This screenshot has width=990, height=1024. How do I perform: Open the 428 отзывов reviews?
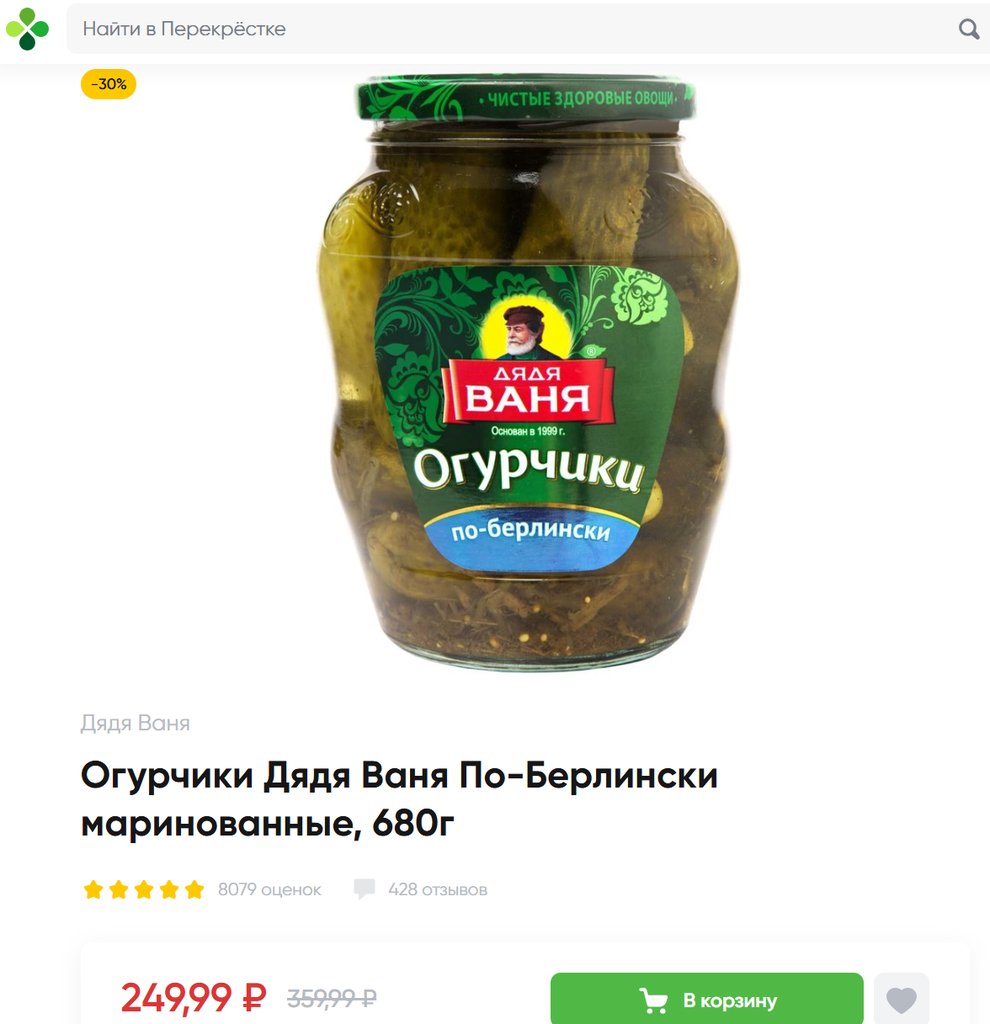click(x=437, y=889)
